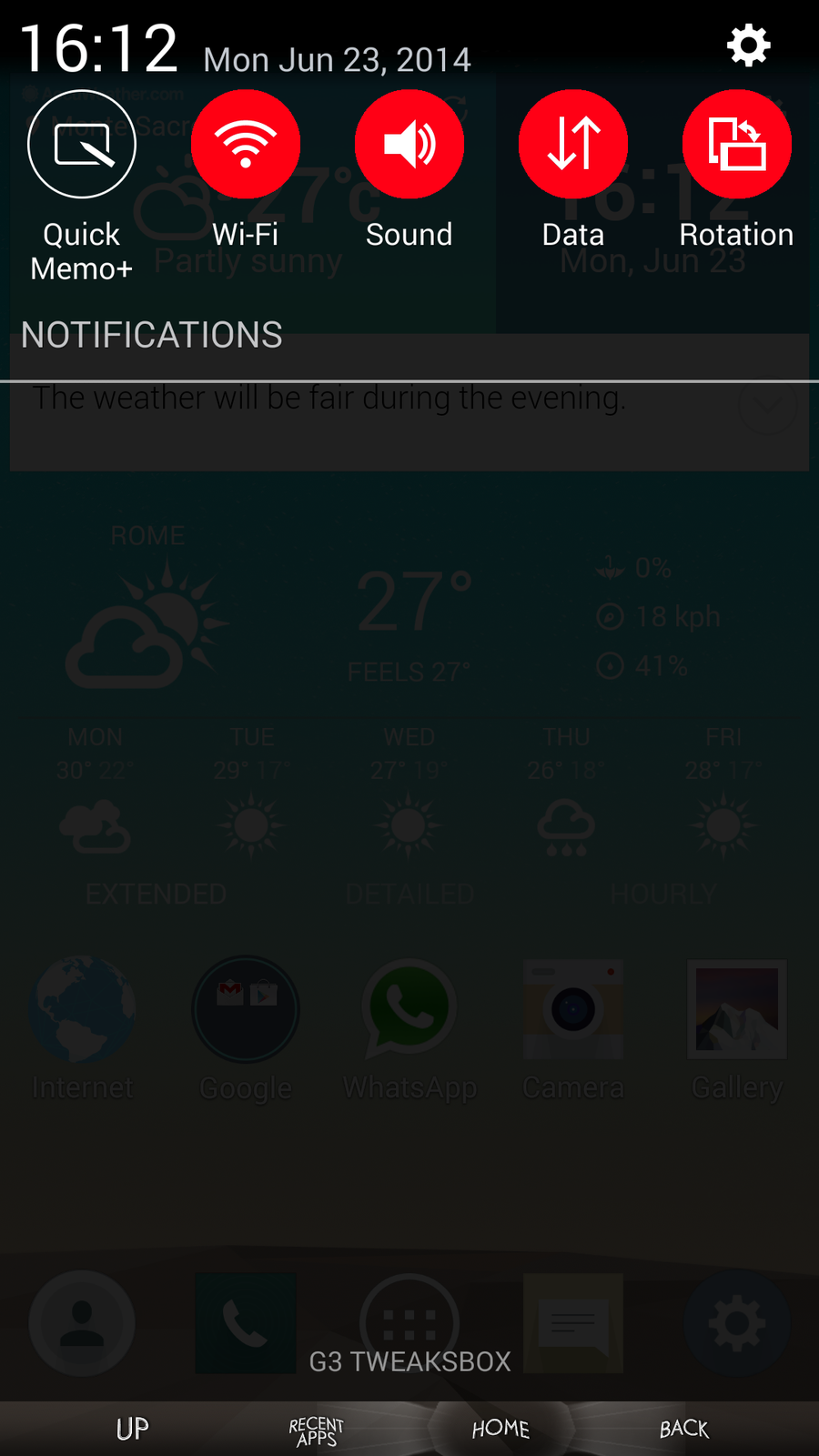Toggle Wi-Fi off
Viewport: 819px width, 1456px height.
point(246,145)
